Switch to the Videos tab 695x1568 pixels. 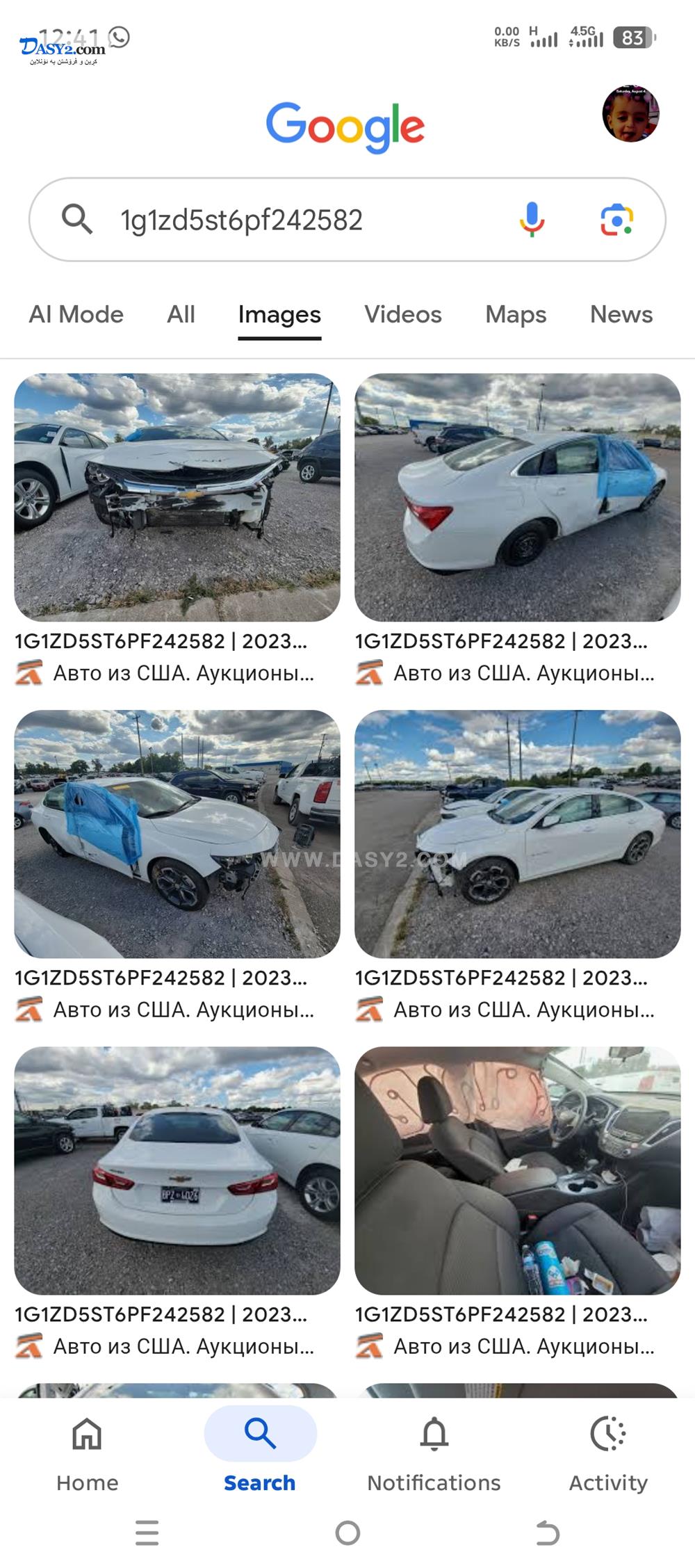[x=403, y=314]
